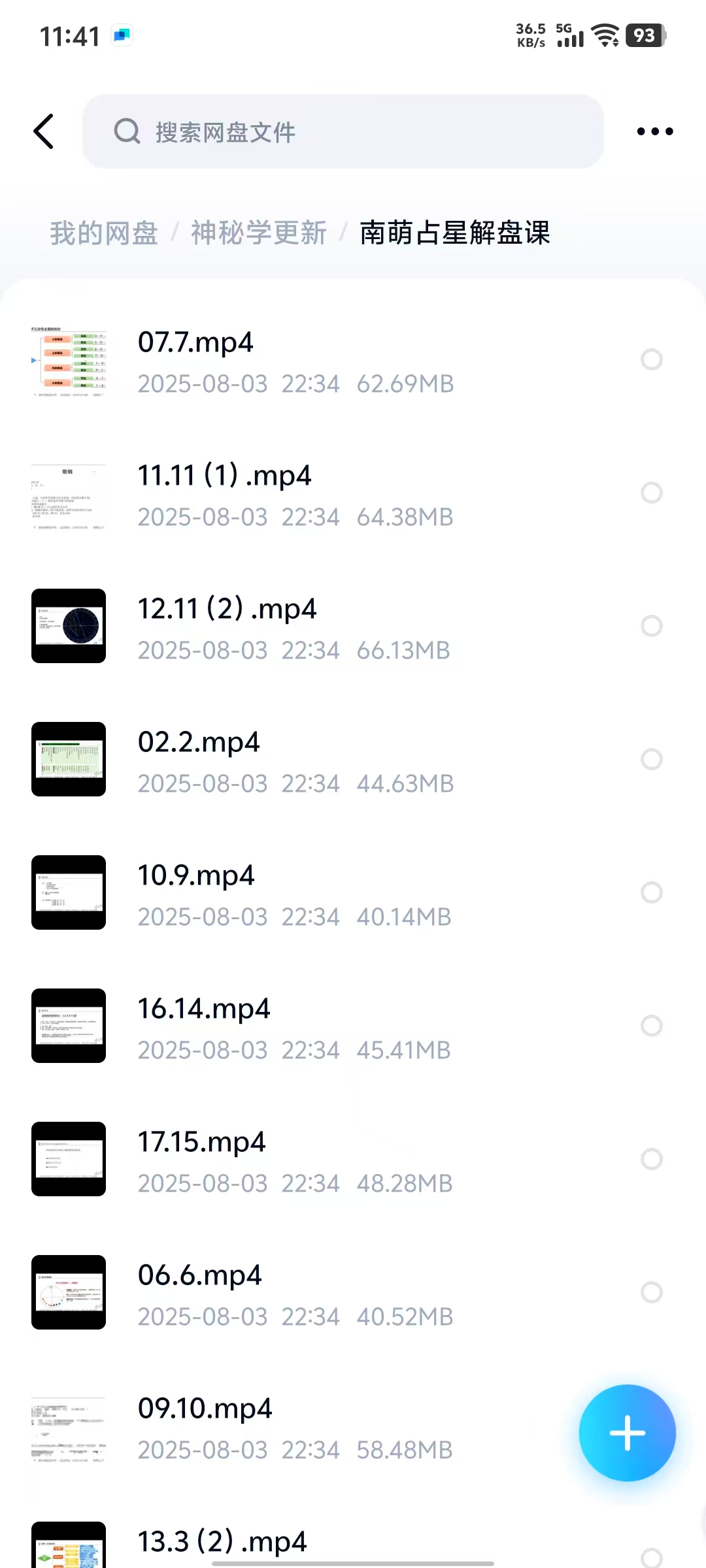706x1568 pixels.
Task: Select the circle next to 07.7.mp4
Action: coord(651,359)
